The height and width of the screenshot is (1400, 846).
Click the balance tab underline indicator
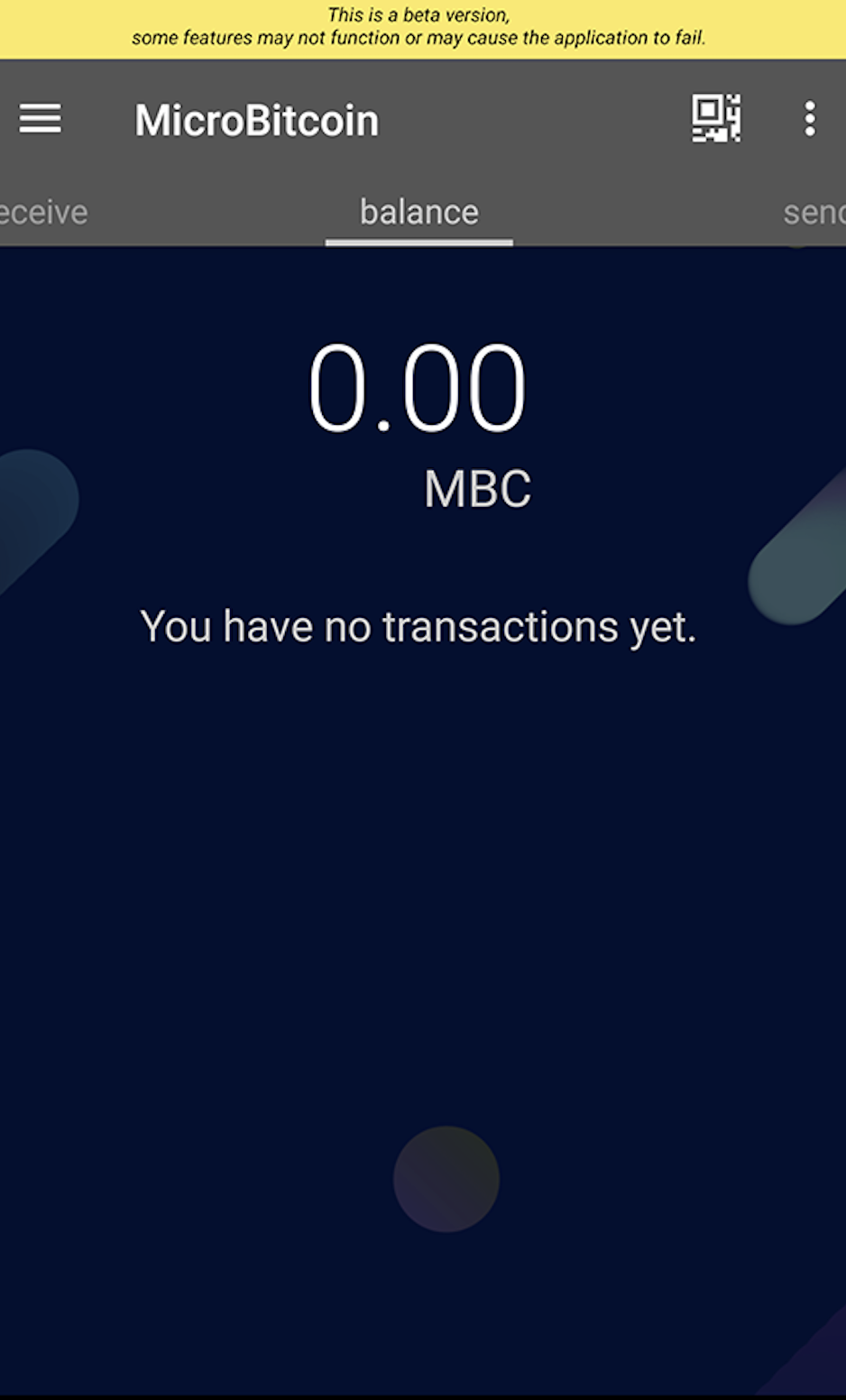point(418,241)
